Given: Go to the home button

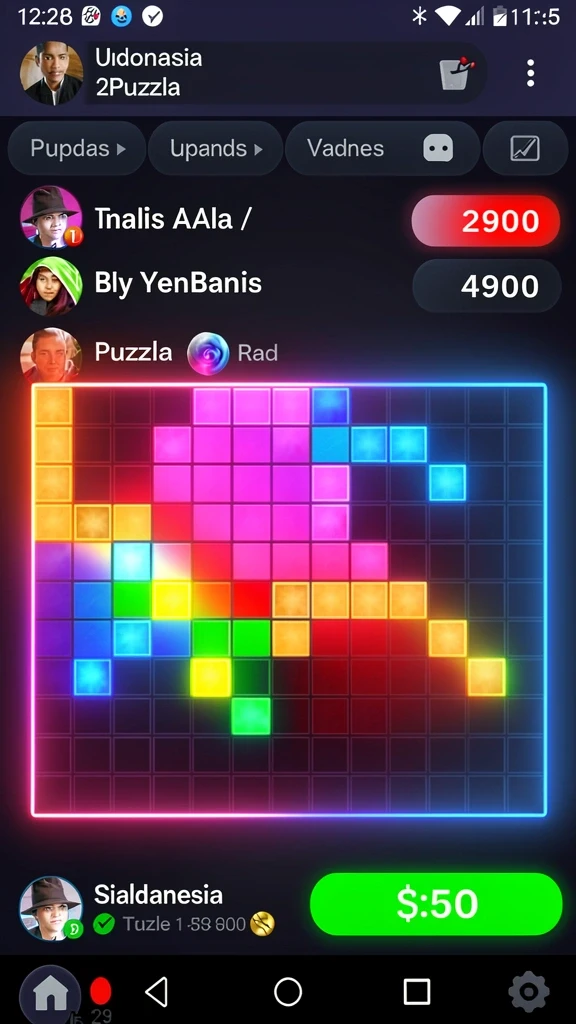Looking at the screenshot, I should (51, 993).
